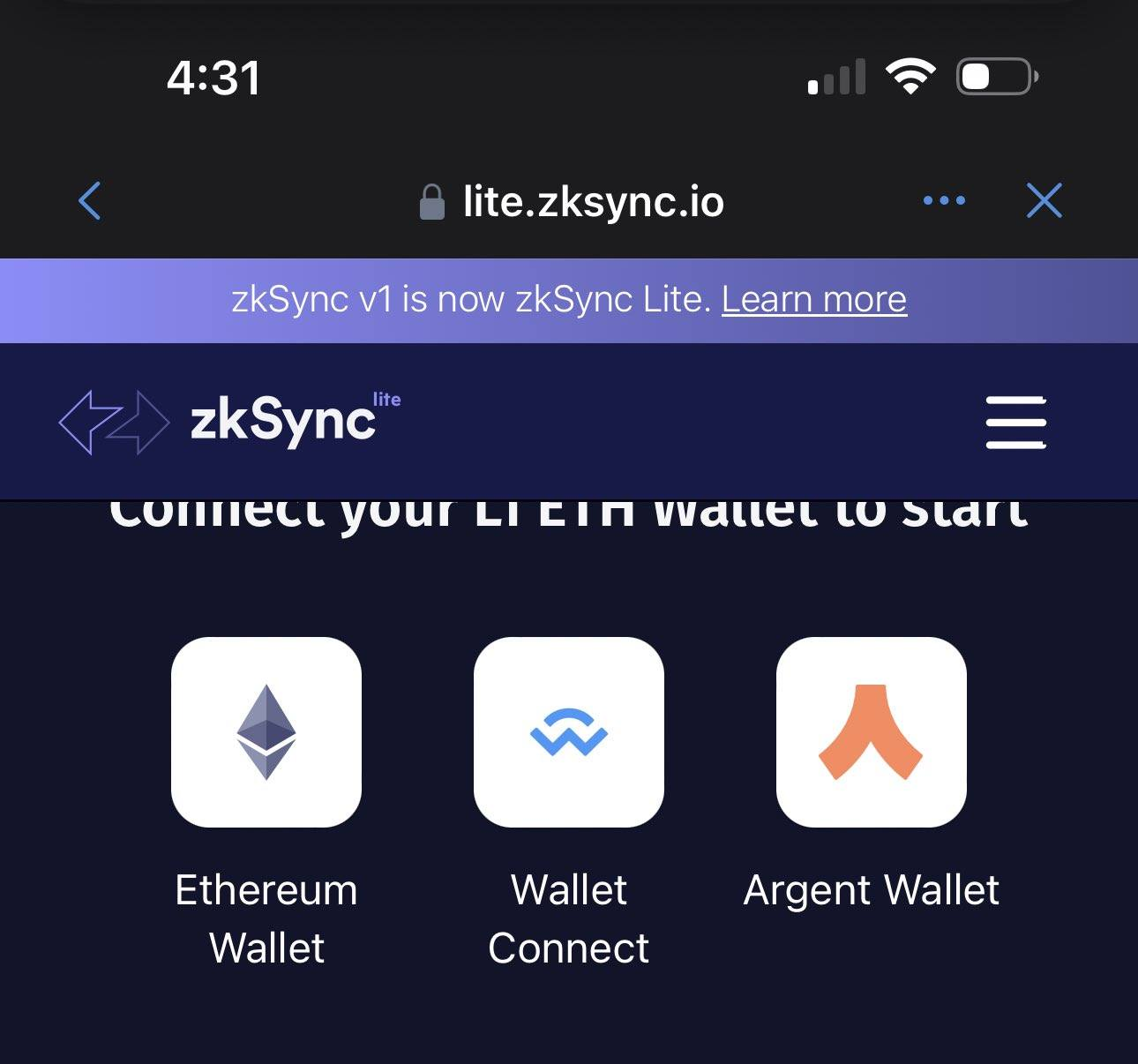Open the hamburger navigation menu
Screen dimensions: 1138x1064
click(x=1016, y=423)
